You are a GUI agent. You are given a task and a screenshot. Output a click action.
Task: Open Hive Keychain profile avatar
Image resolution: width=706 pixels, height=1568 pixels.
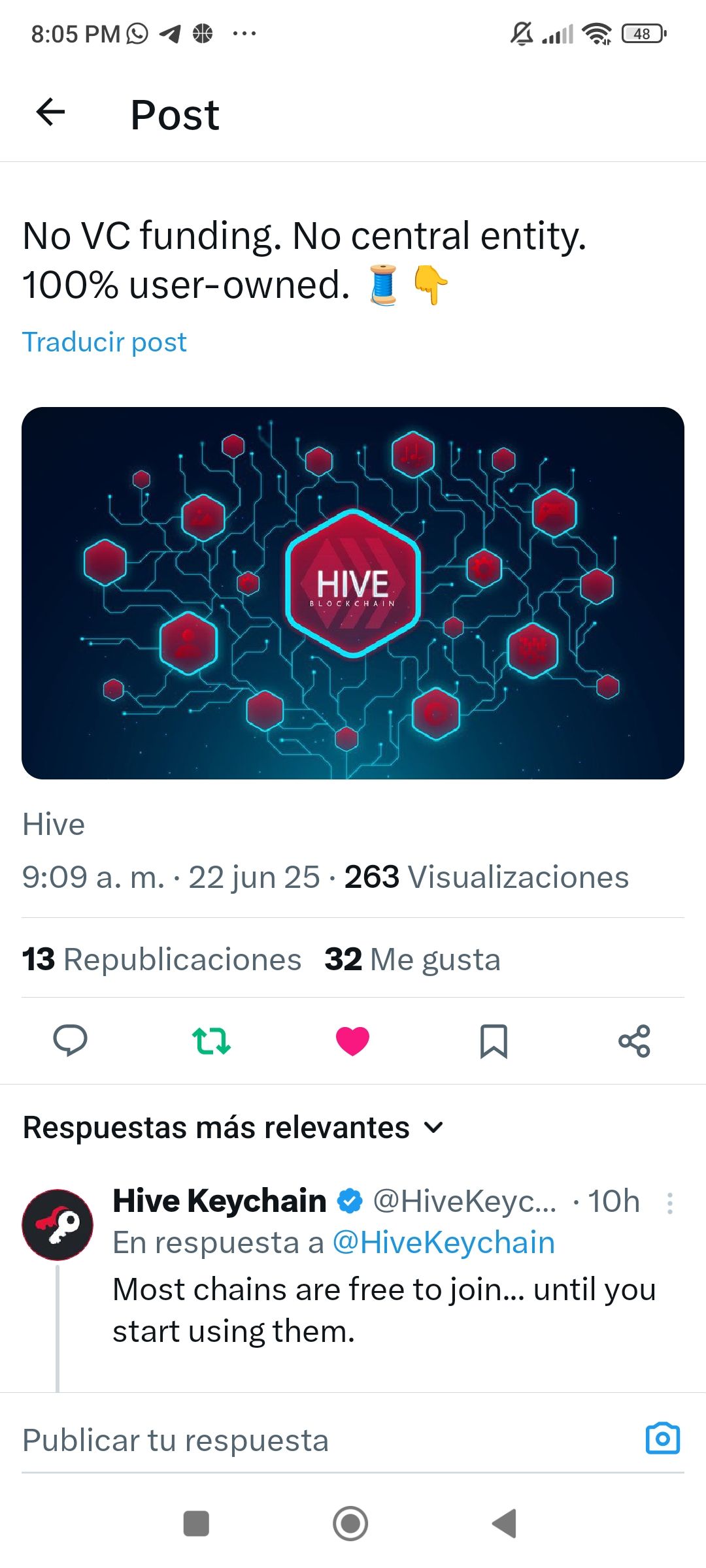58,1224
